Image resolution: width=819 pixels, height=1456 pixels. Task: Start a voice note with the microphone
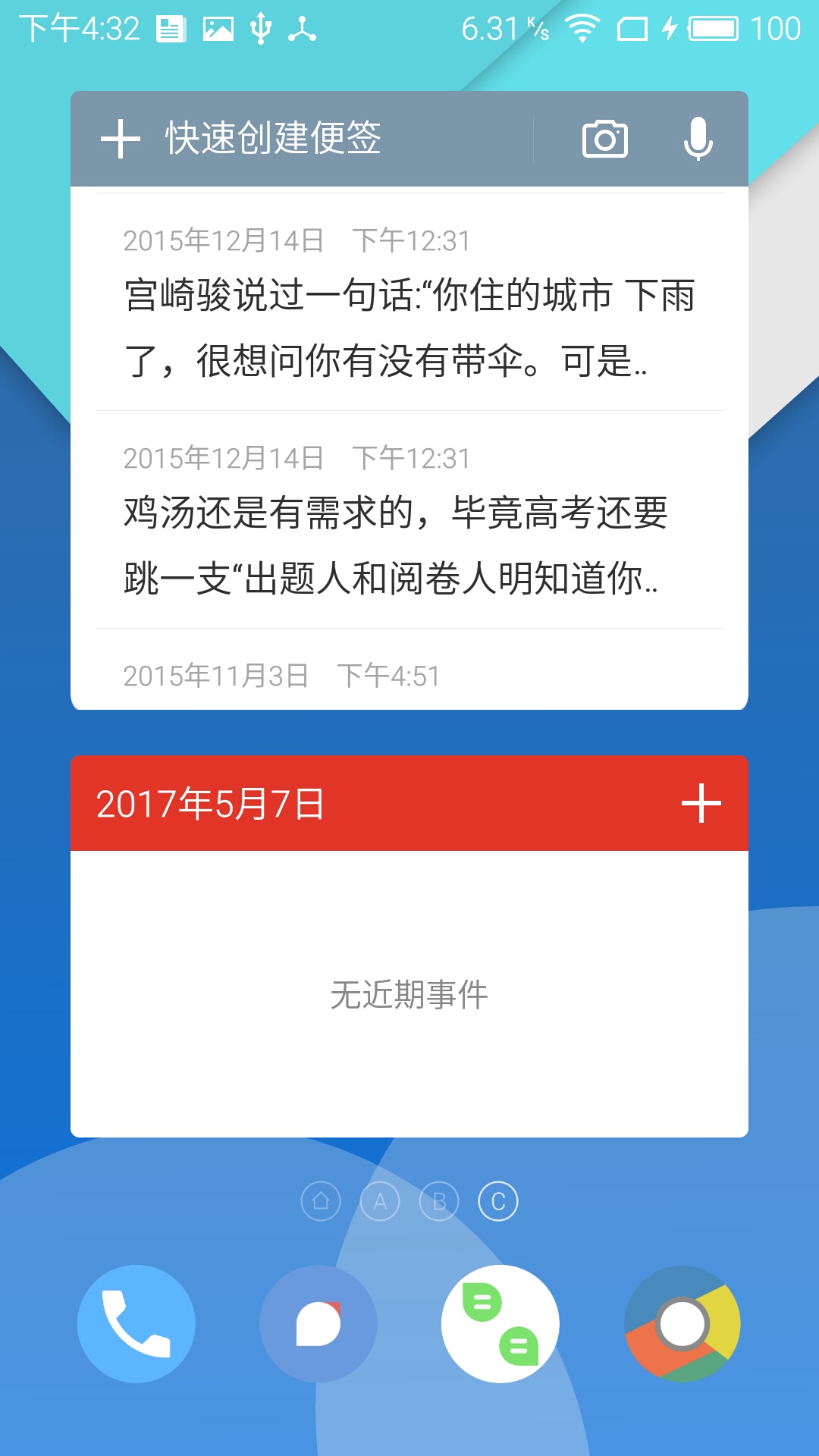tap(698, 139)
